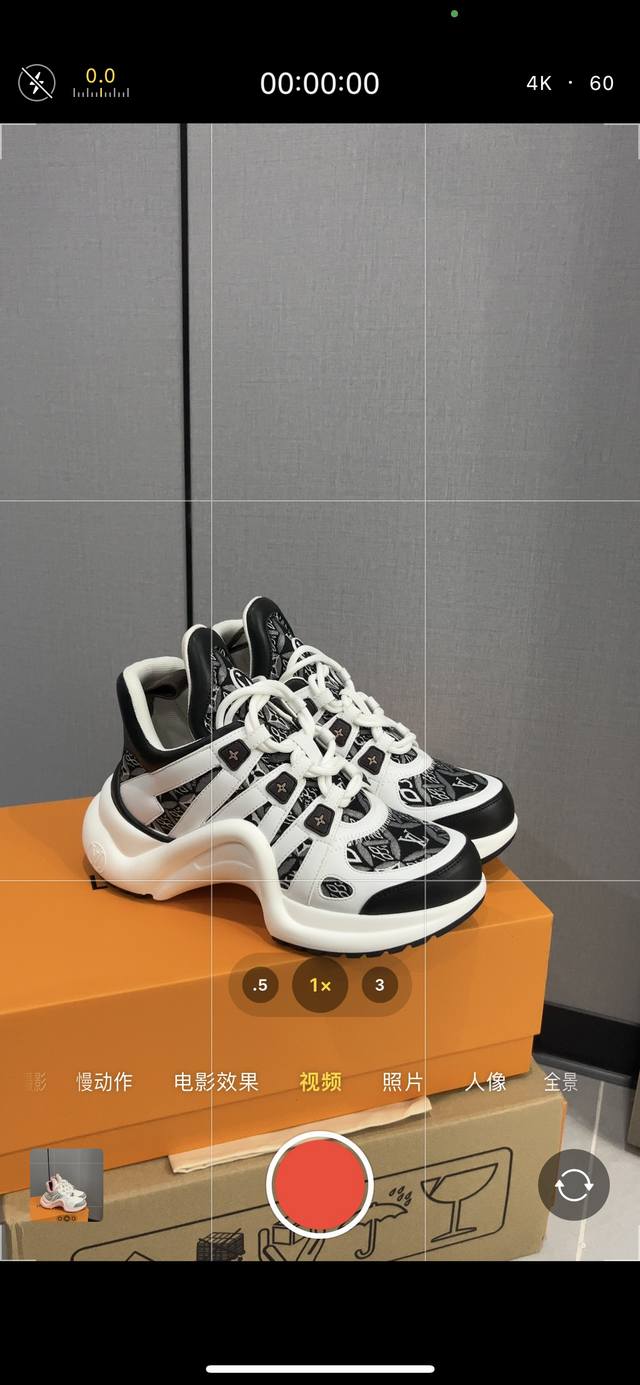Viewport: 640px width, 1385px height.
Task: Switch to 慢动作 mode
Action: coord(104,1082)
